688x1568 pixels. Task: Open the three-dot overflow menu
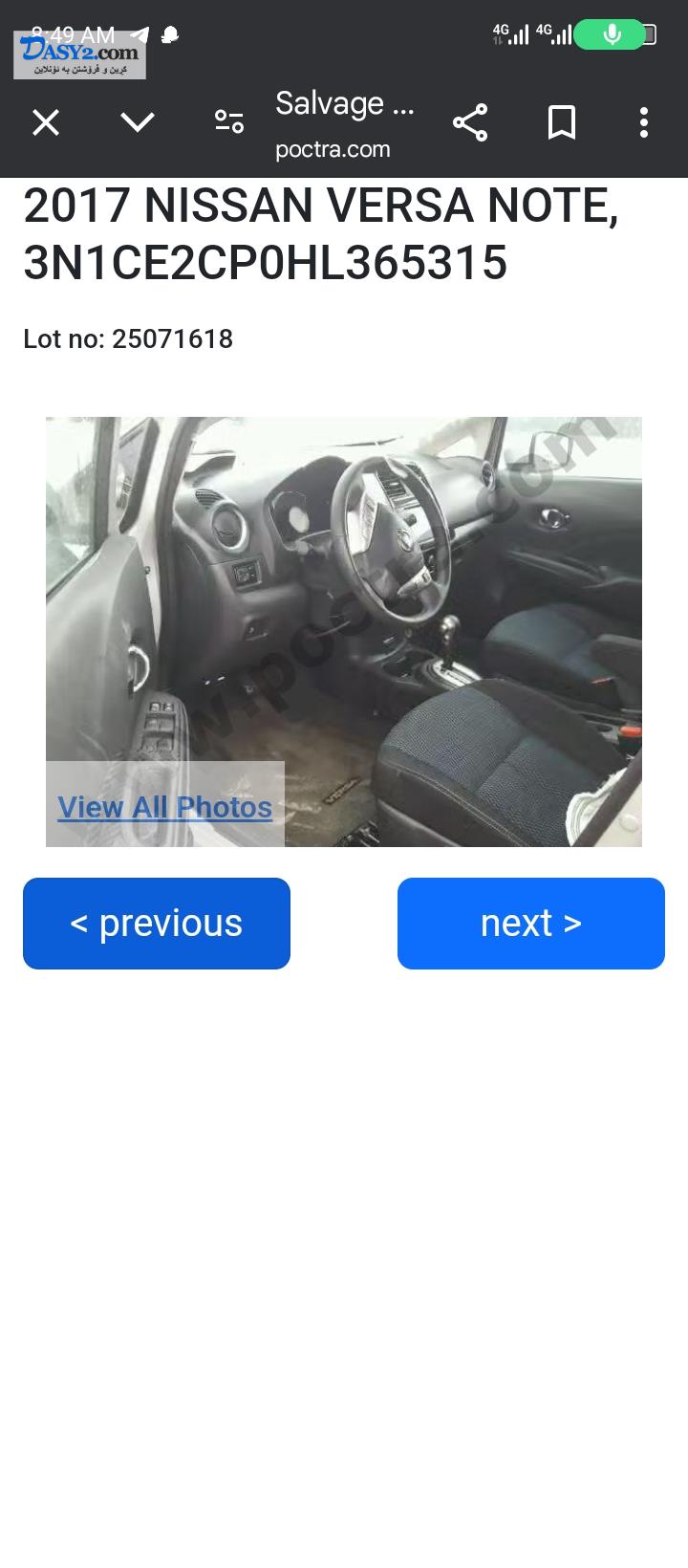(644, 122)
